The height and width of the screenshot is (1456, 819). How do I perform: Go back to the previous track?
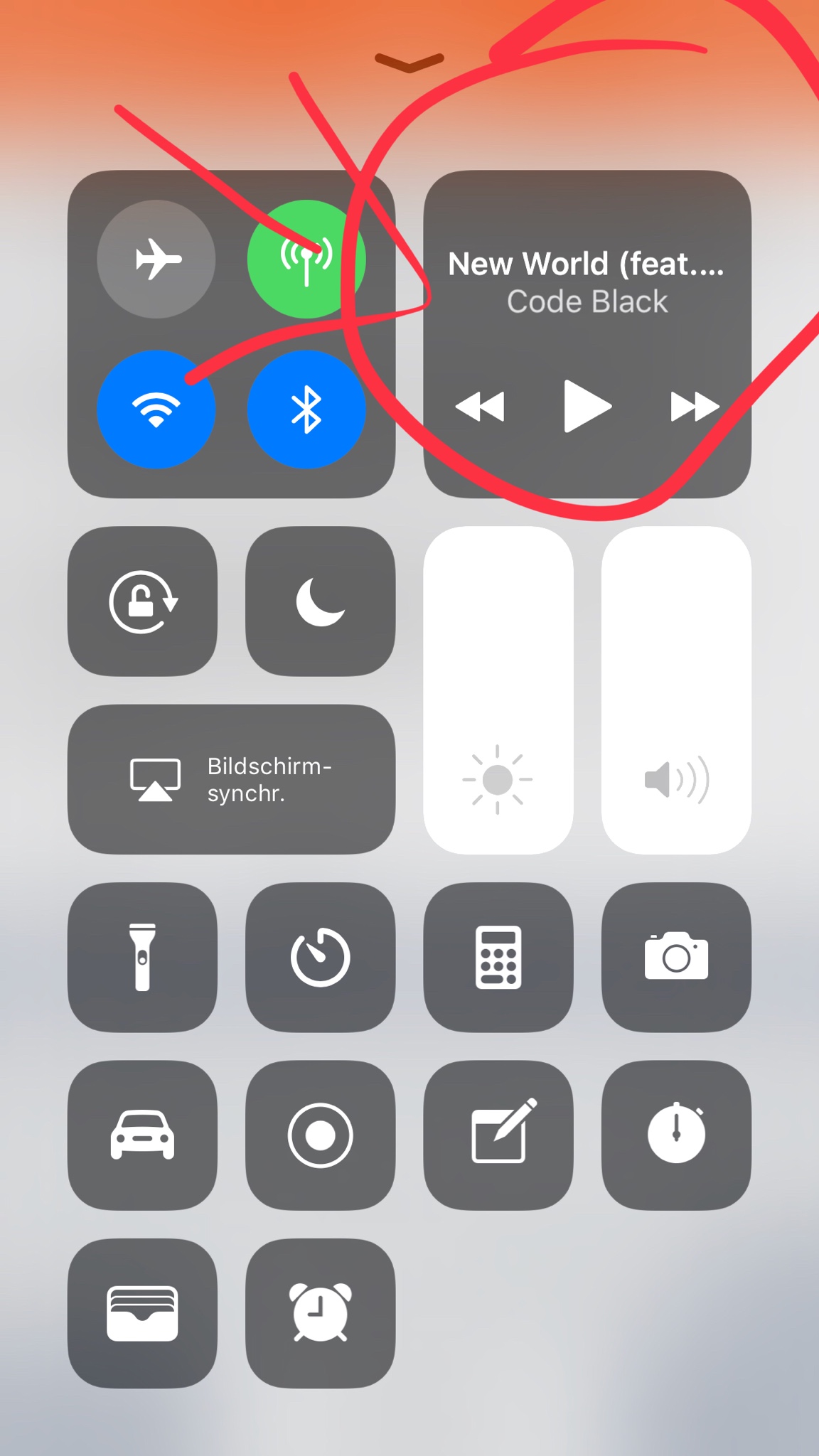tap(480, 407)
